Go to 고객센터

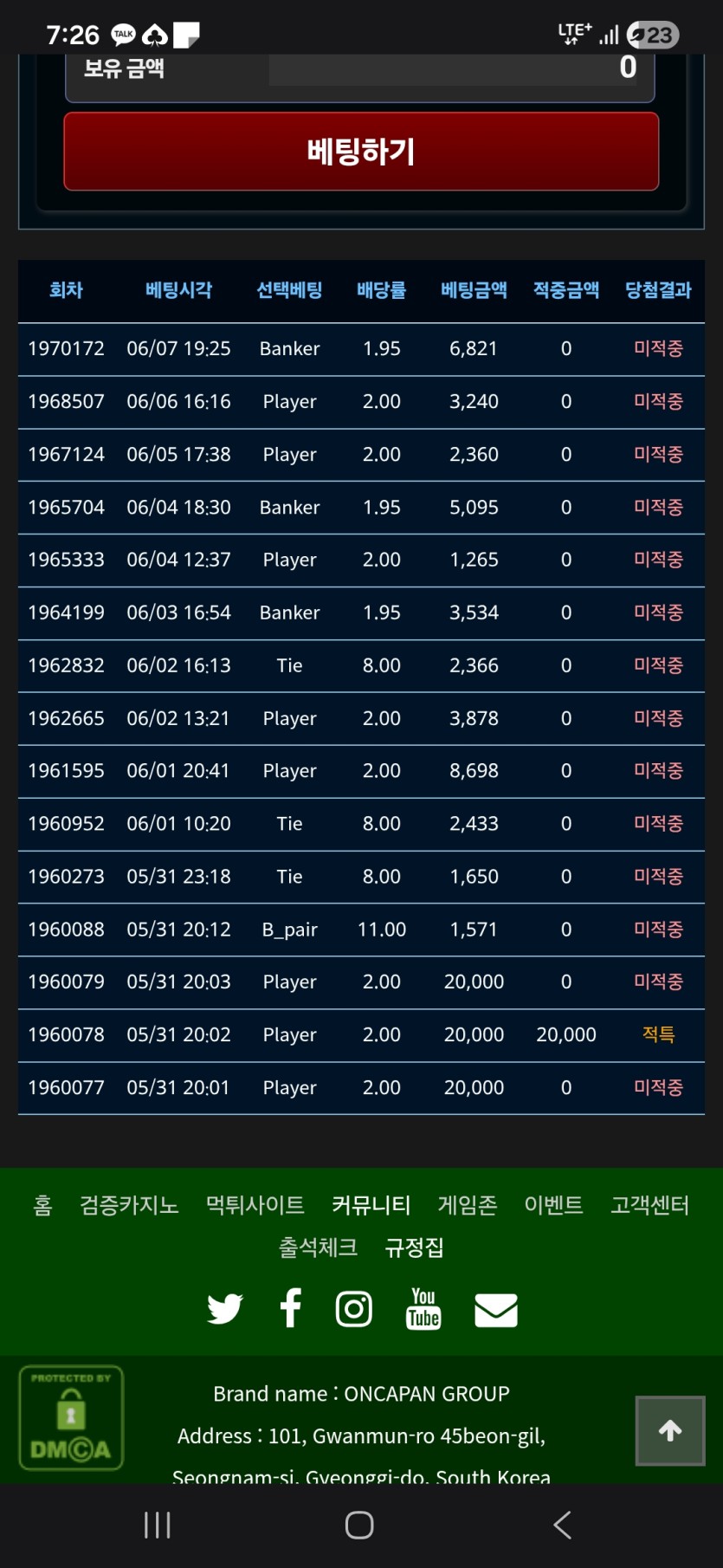650,1205
